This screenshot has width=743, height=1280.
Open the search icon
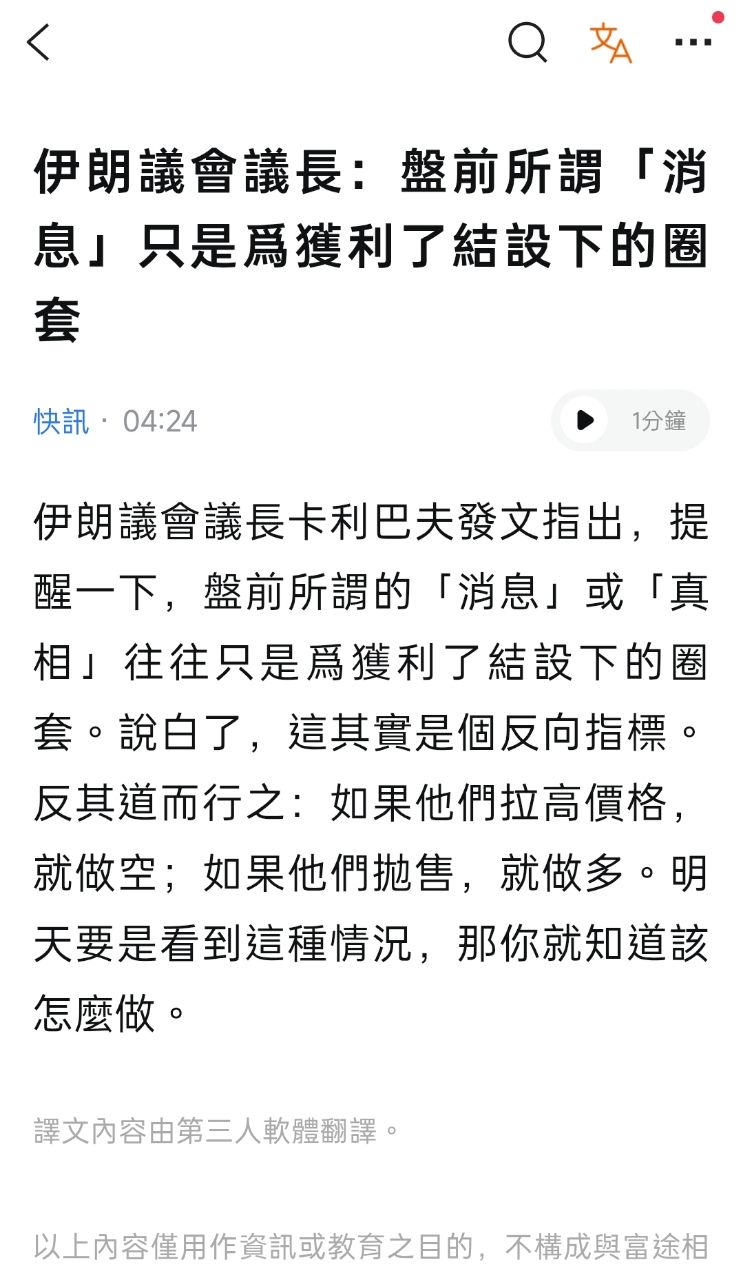pos(527,43)
